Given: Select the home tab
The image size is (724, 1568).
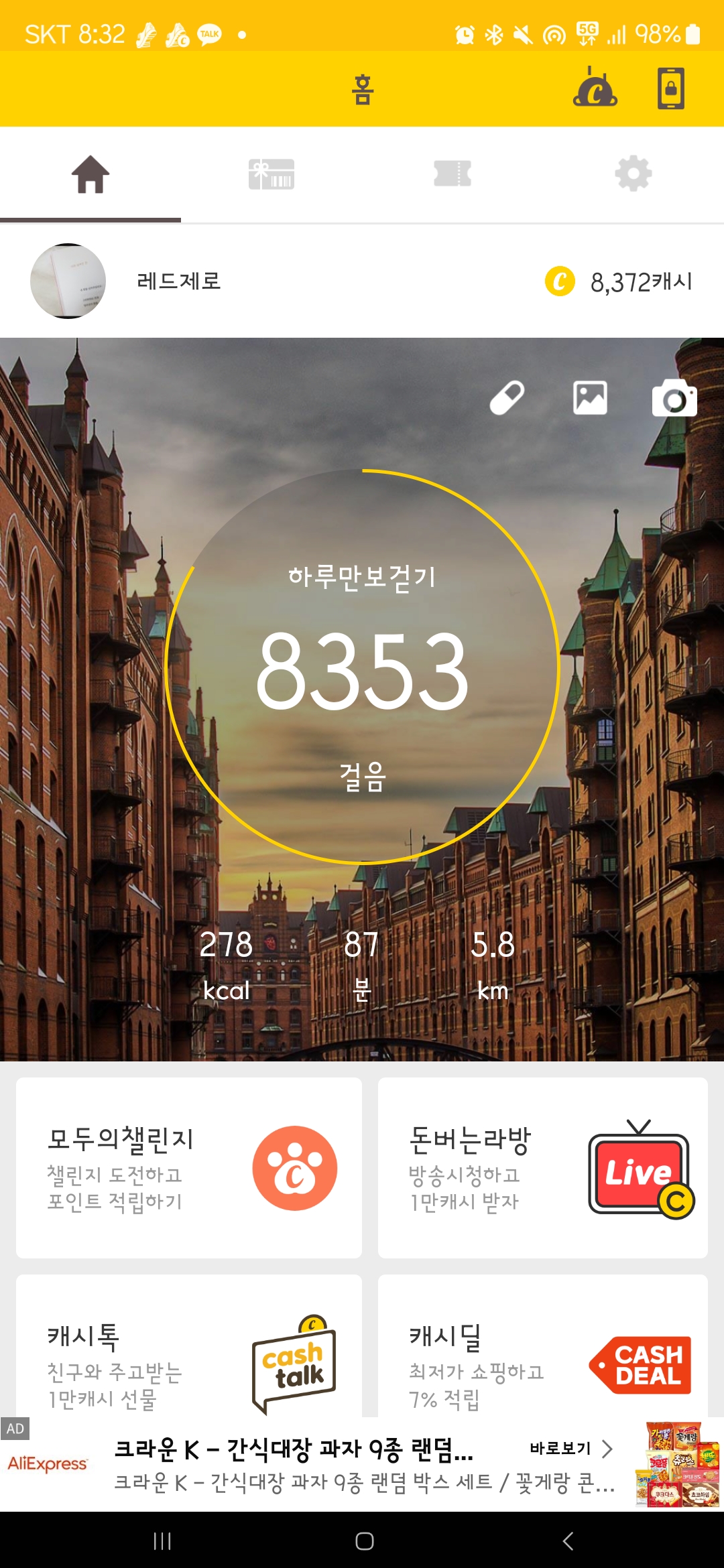Looking at the screenshot, I should point(90,174).
